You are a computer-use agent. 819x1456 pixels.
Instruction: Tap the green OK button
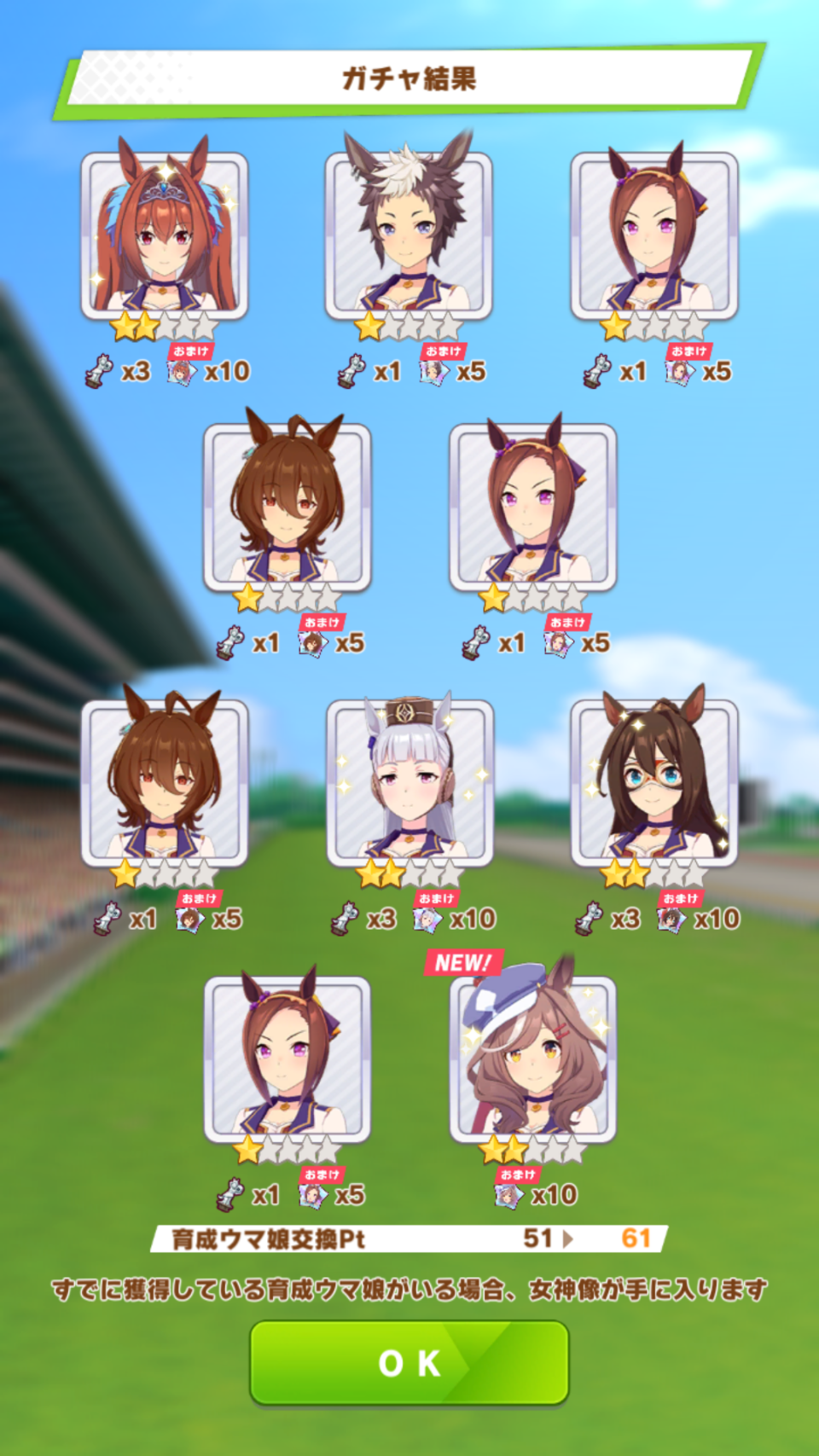[x=409, y=1363]
